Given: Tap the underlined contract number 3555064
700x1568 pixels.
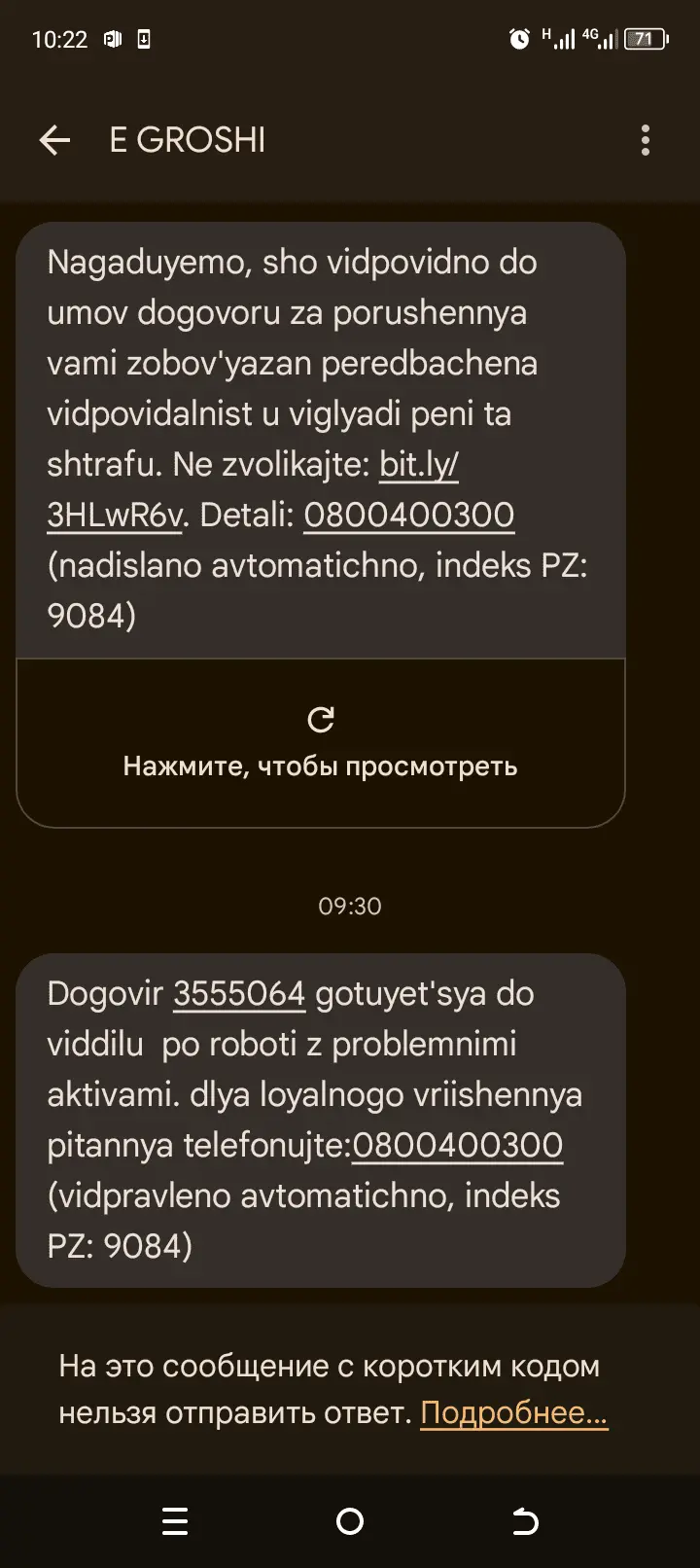Looking at the screenshot, I should coord(239,993).
